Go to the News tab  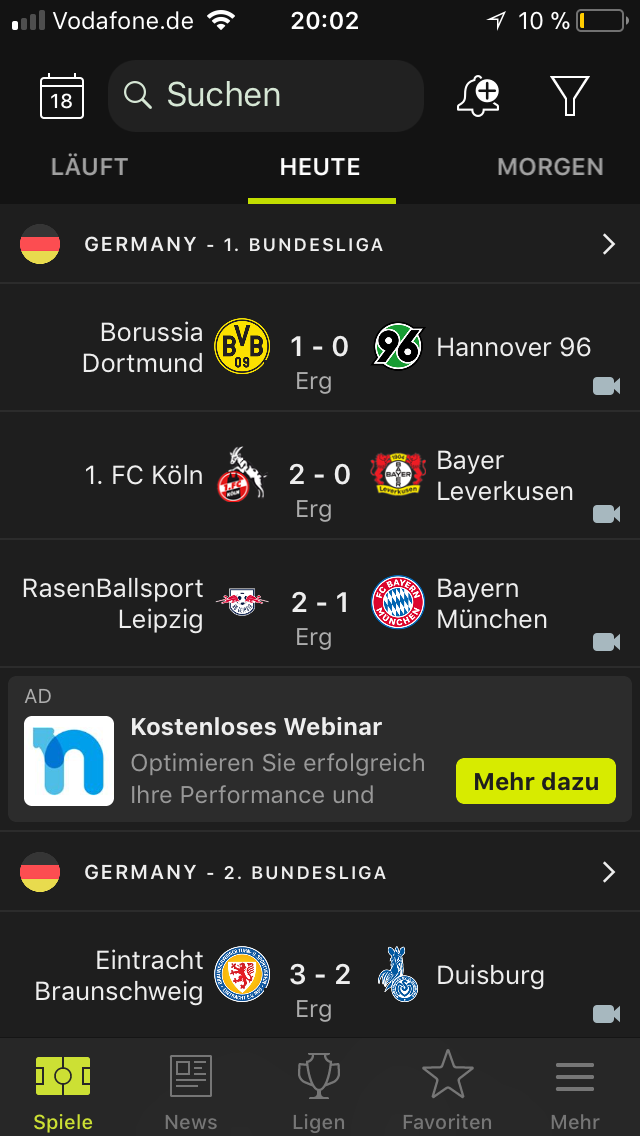[x=191, y=1092]
